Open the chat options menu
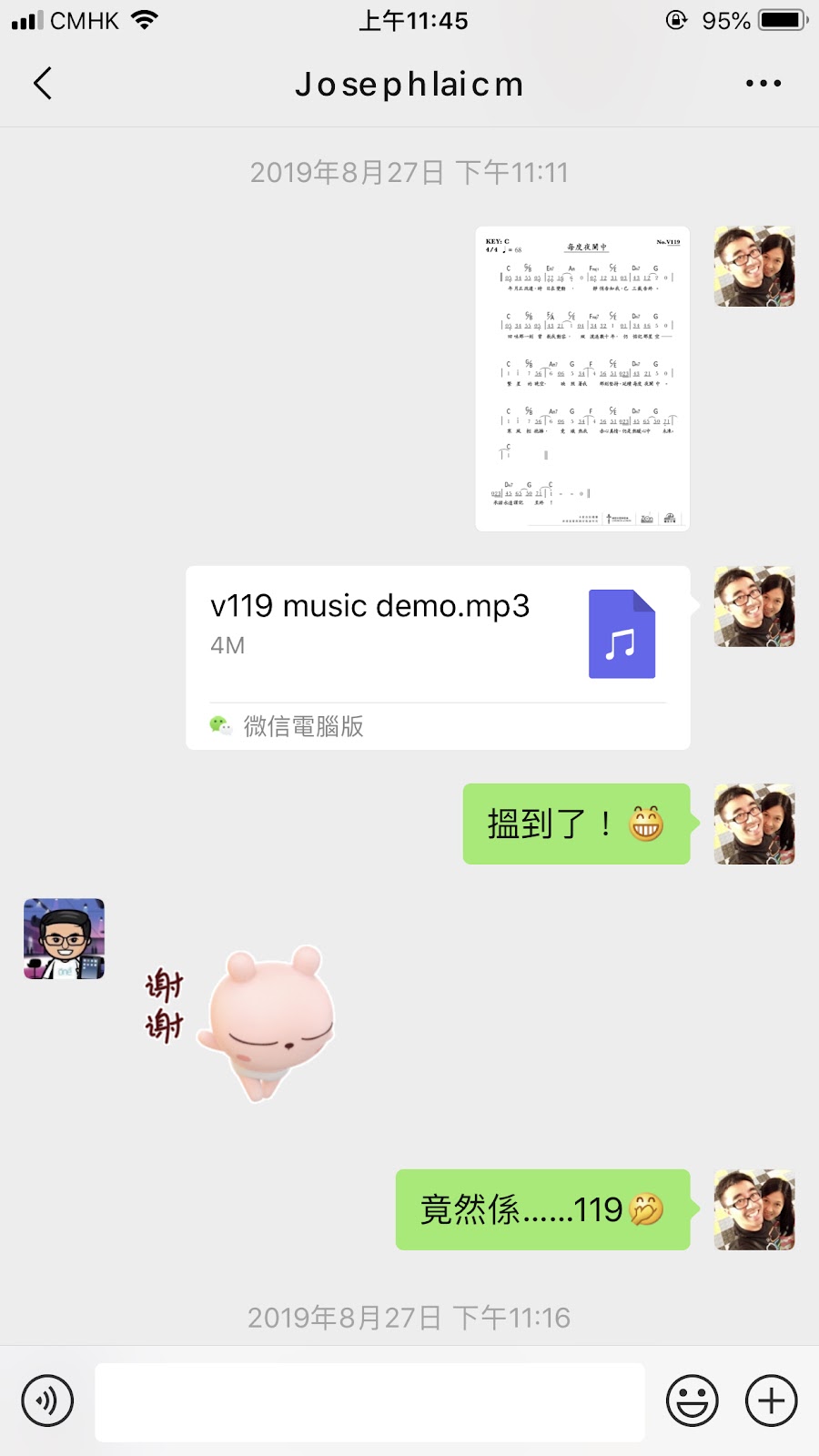 click(763, 84)
